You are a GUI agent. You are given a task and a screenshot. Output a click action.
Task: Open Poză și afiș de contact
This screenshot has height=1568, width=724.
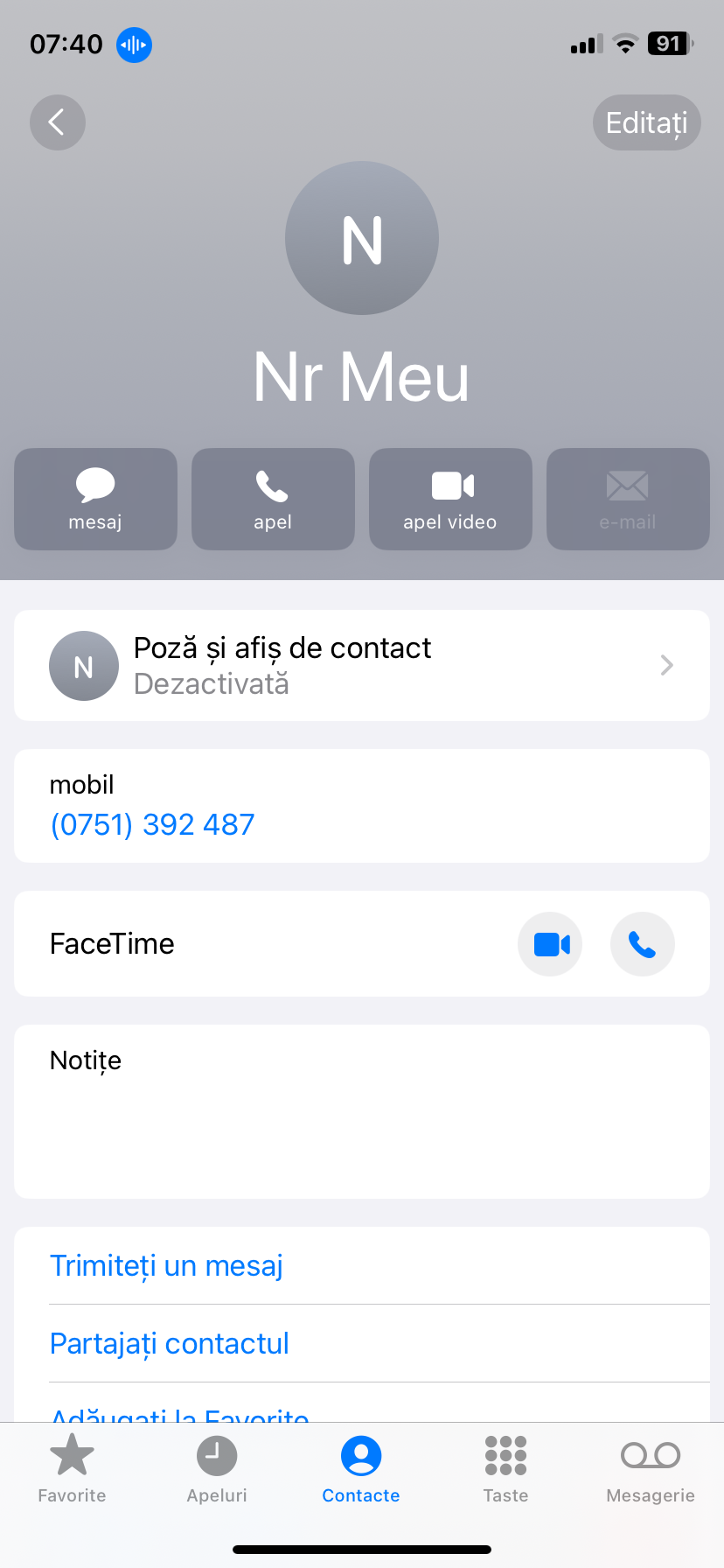pos(361,665)
